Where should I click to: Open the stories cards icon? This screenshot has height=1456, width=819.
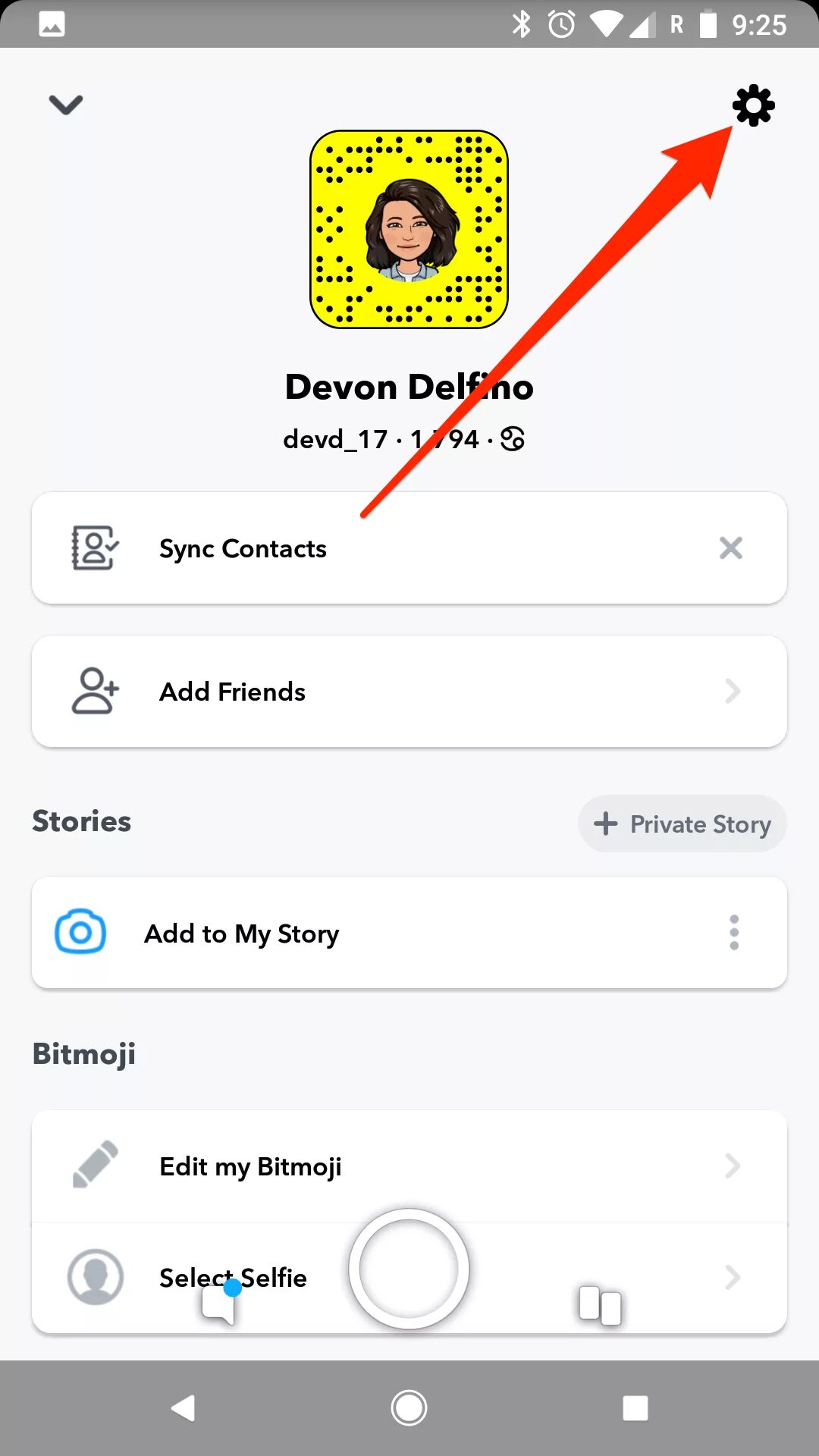coord(600,1305)
